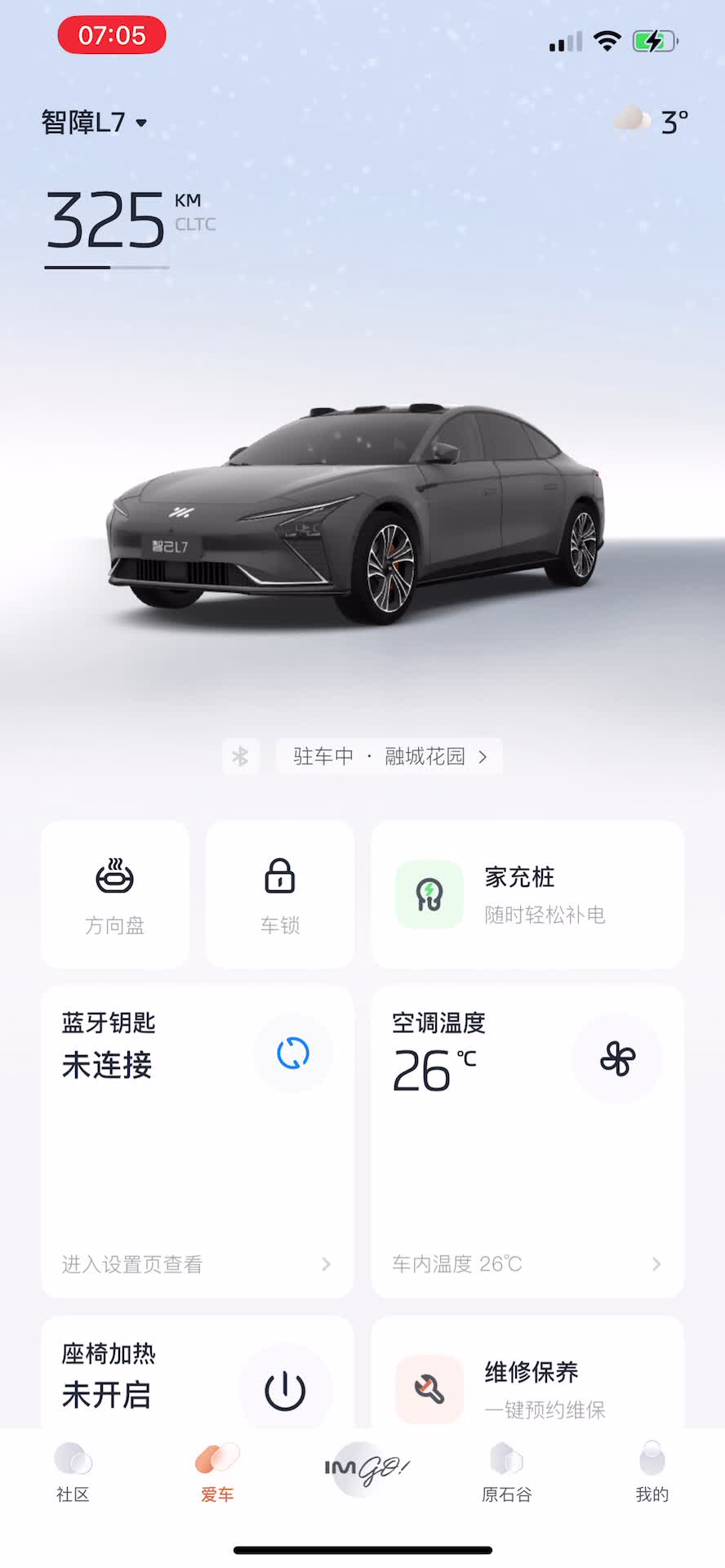Open the IM GO center tab
The image size is (725, 1568).
[363, 1469]
